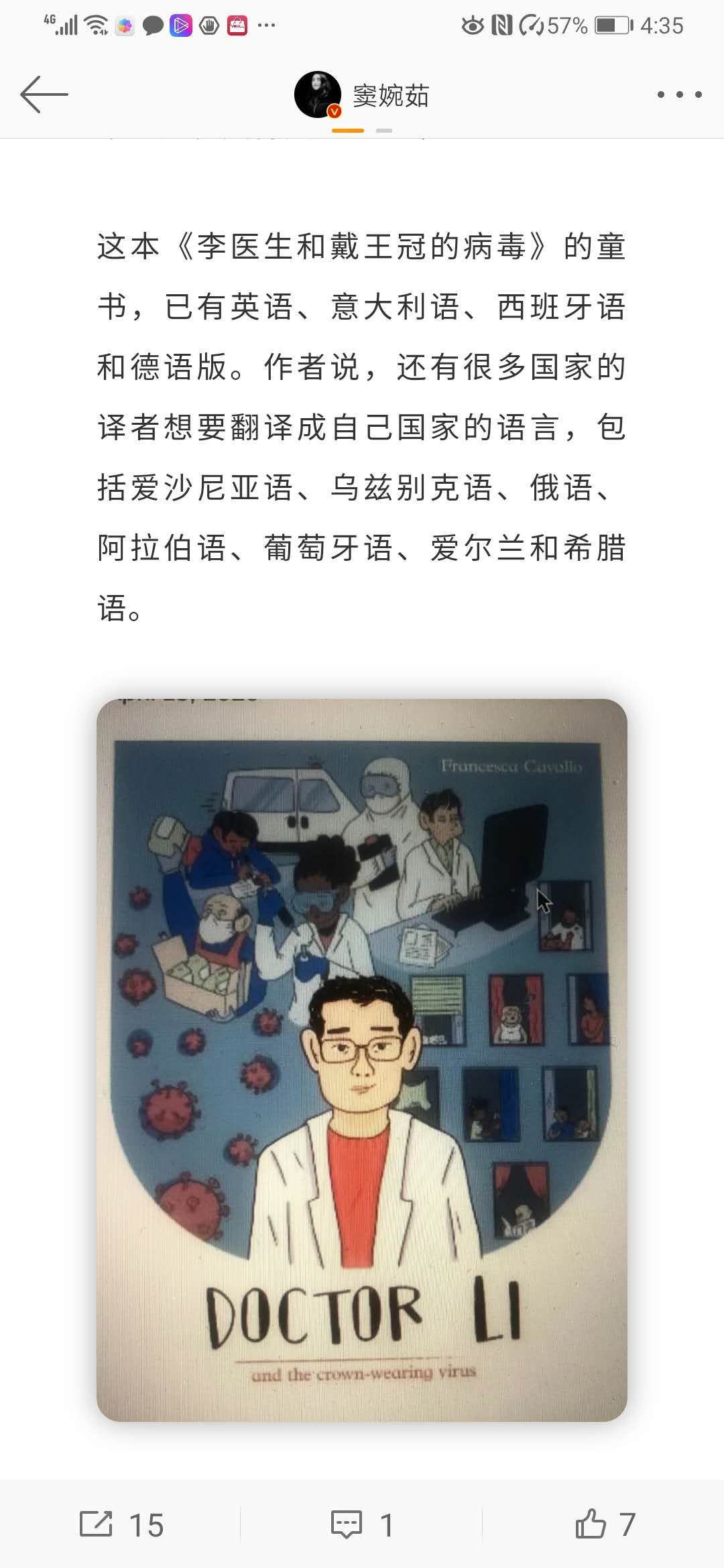Repost this post showing 15 shares
The image size is (724, 1568).
coord(121,1524)
